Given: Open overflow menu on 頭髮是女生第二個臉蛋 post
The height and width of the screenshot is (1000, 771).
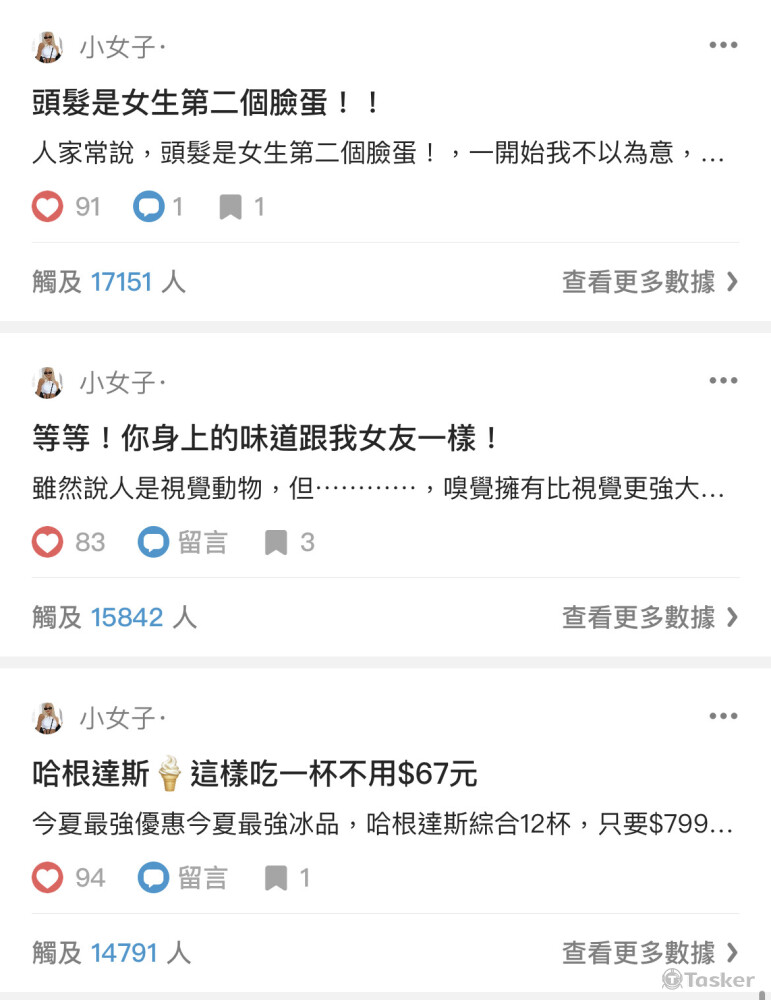Looking at the screenshot, I should pos(723,45).
